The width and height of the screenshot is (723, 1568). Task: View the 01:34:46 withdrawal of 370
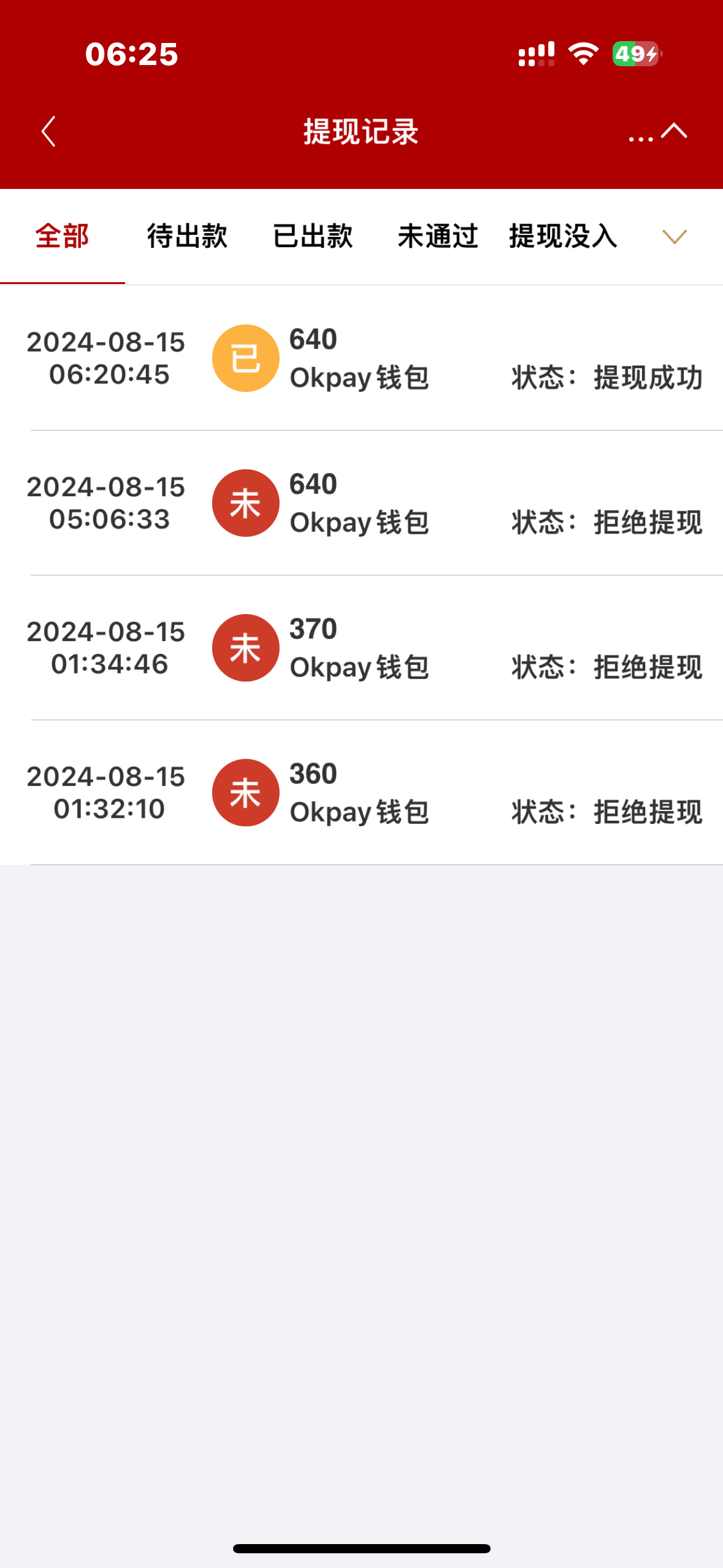[x=362, y=648]
